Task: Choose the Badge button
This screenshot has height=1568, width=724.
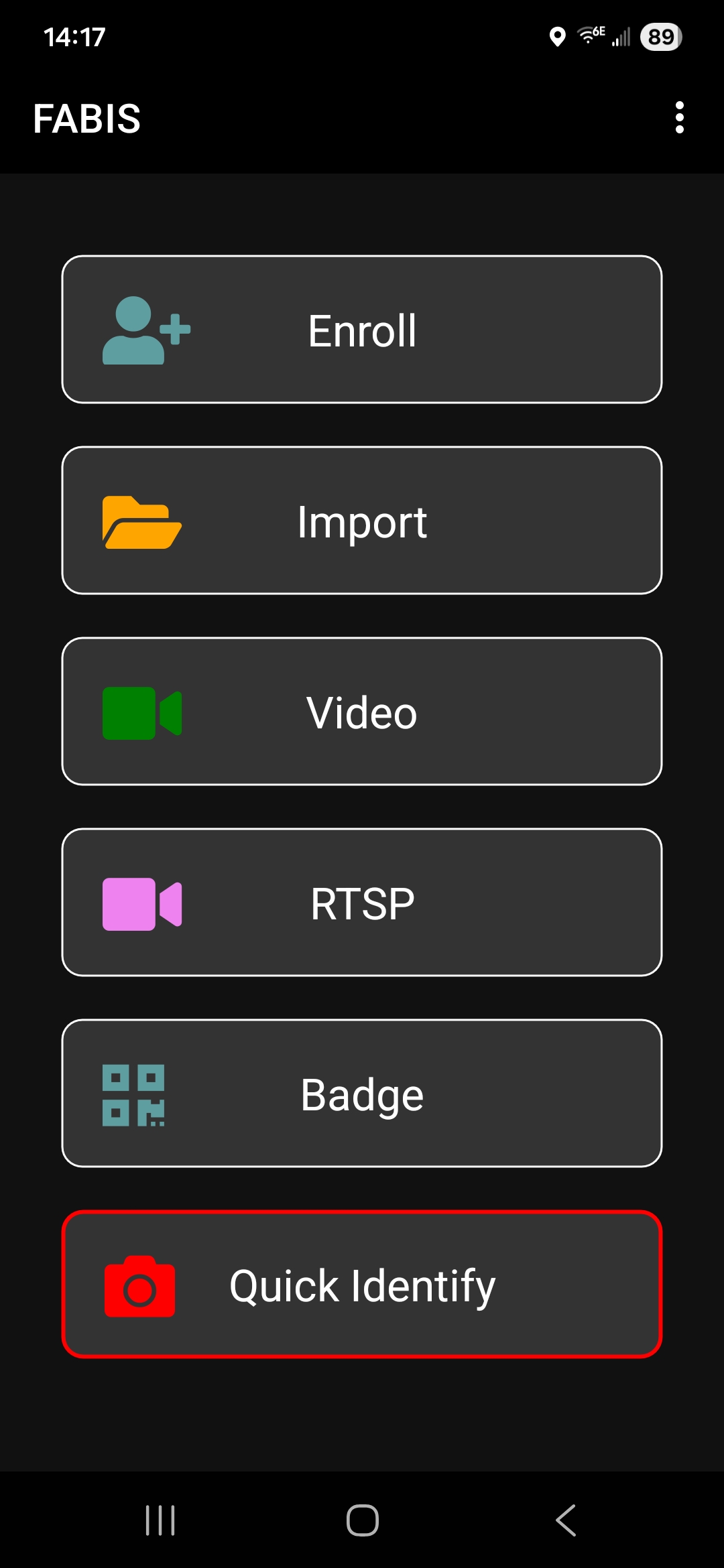Action: tap(362, 1094)
